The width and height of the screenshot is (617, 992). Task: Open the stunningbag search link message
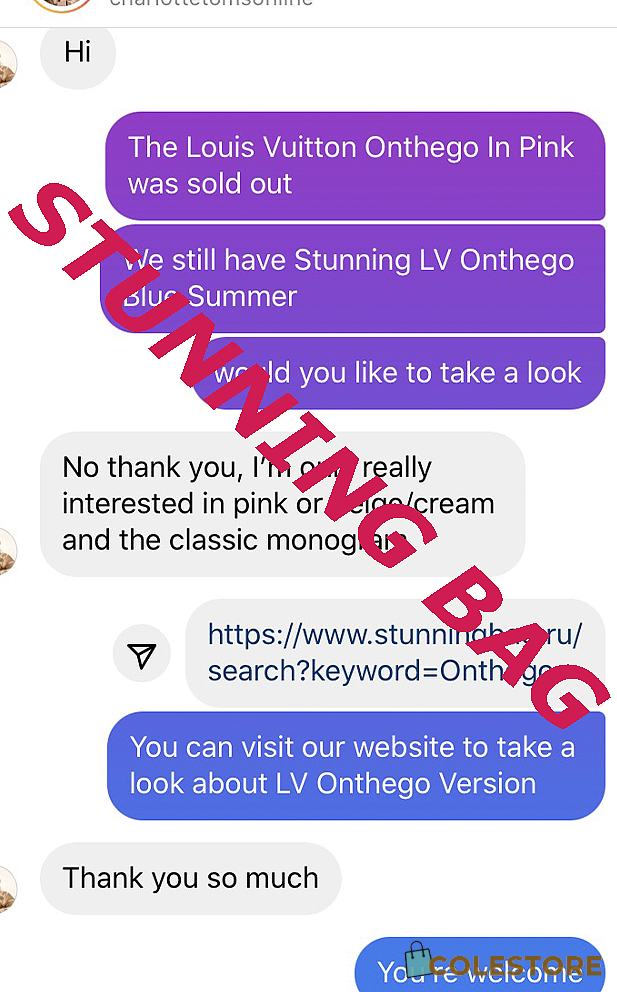pos(395,653)
